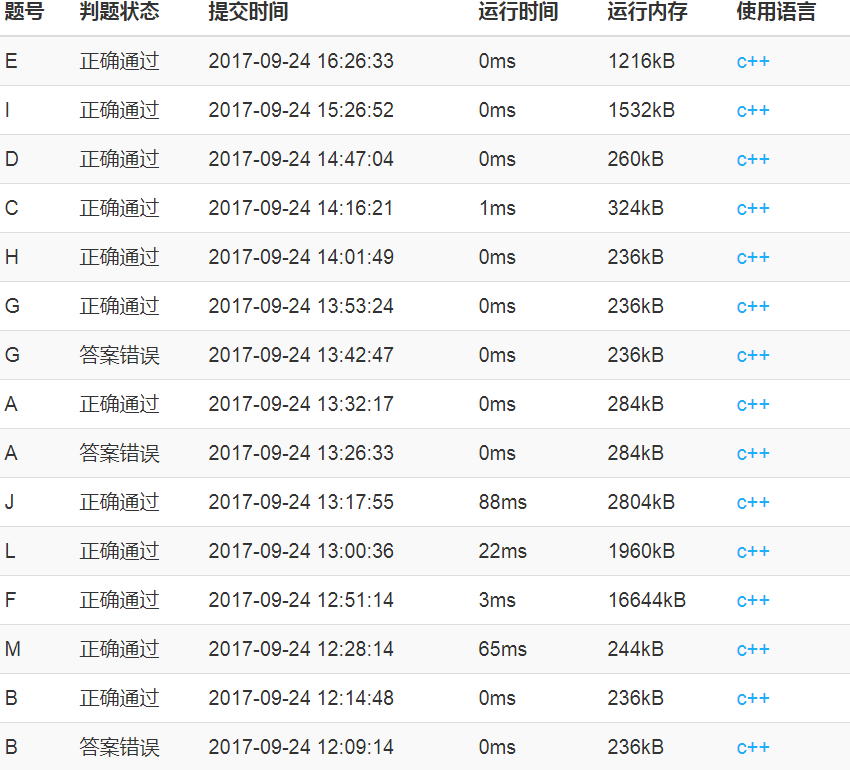Show the c++ code submitted at 12:28:14
Viewport: 850px width, 770px height.
(753, 649)
